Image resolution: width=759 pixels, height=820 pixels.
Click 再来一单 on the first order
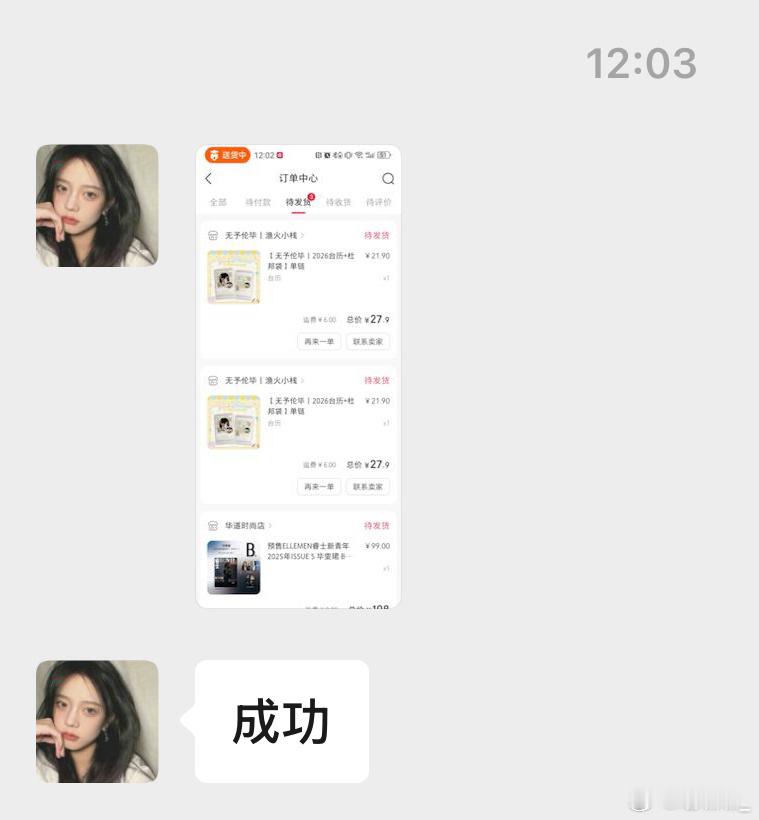[x=318, y=340]
